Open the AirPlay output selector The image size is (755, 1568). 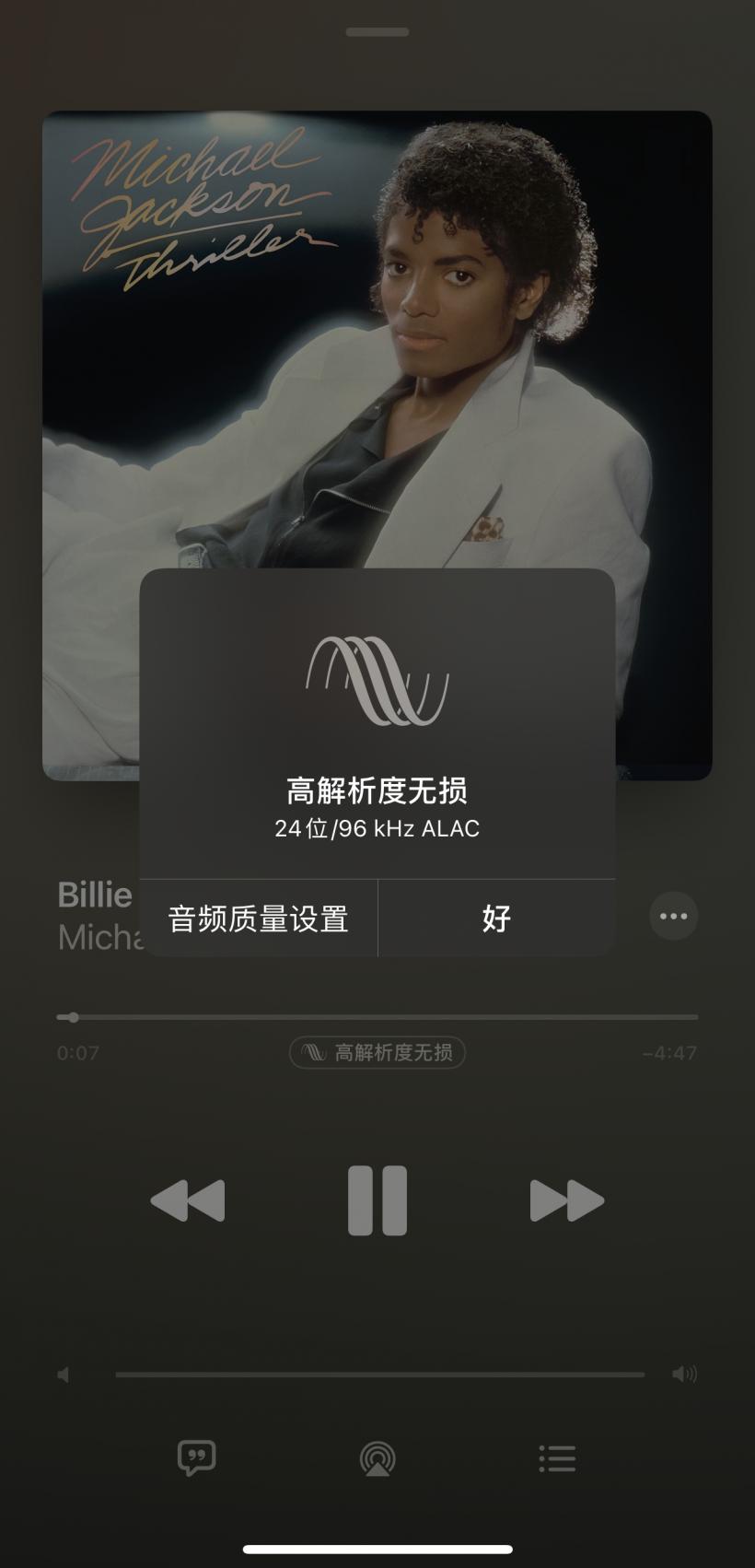point(377,1458)
